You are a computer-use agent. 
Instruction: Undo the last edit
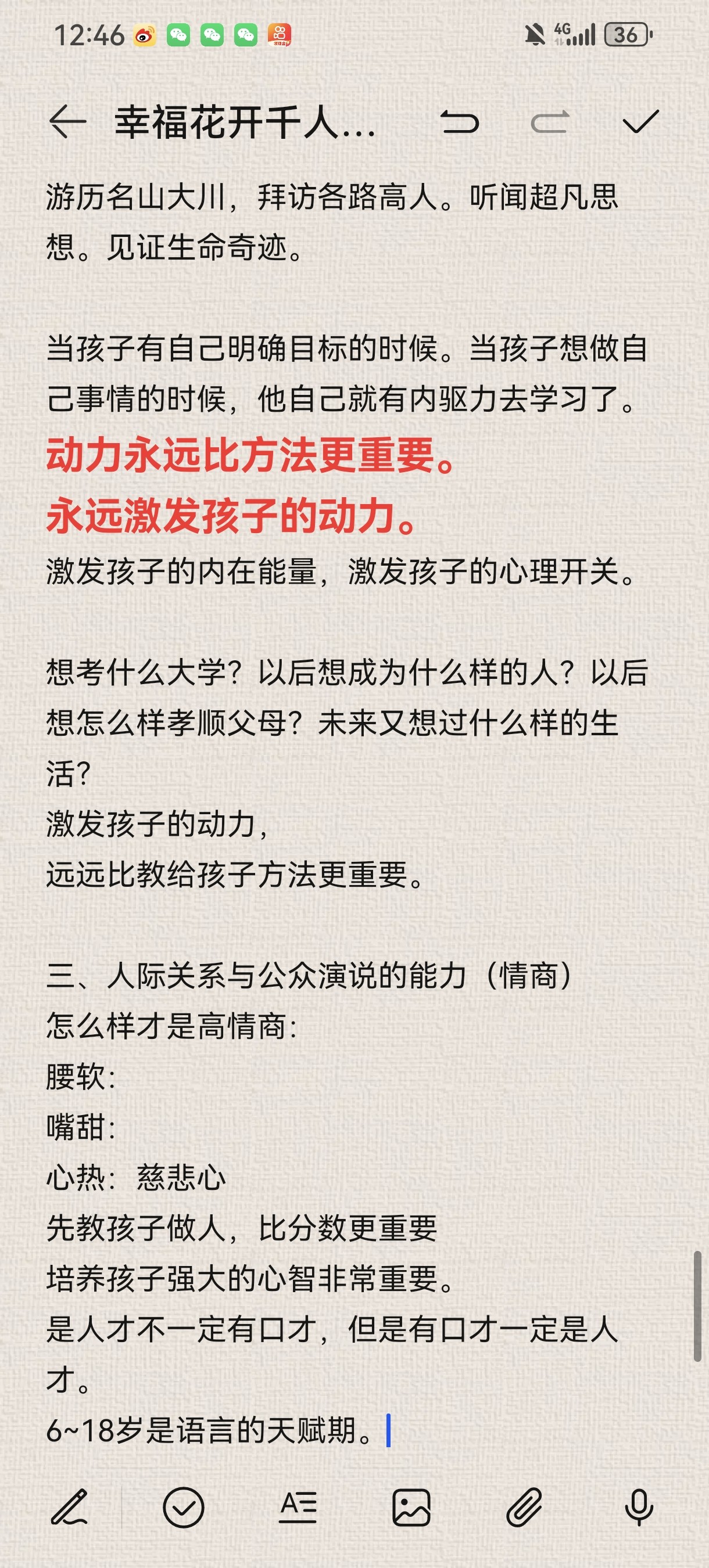[460, 122]
